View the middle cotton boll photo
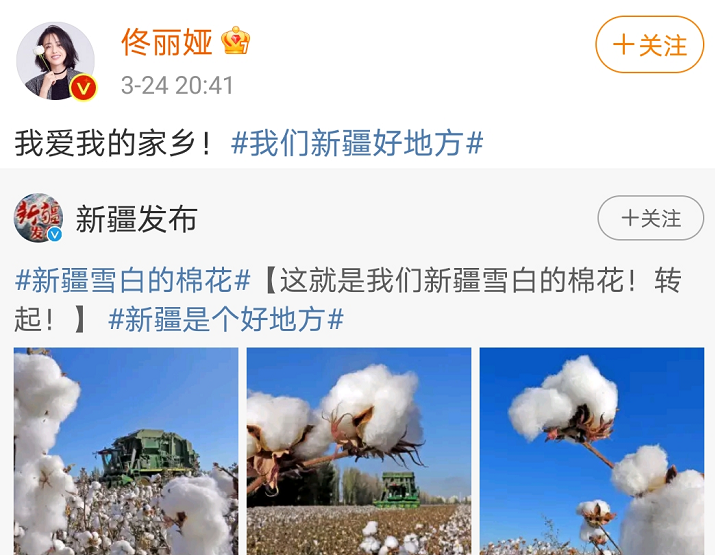The width and height of the screenshot is (715, 555). click(x=358, y=450)
